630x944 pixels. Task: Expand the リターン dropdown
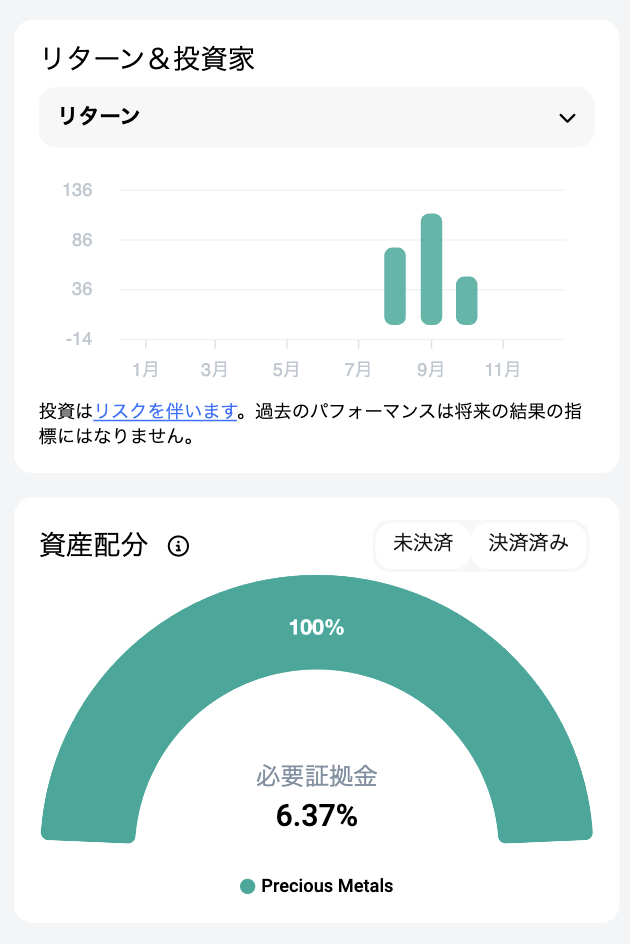coord(316,117)
